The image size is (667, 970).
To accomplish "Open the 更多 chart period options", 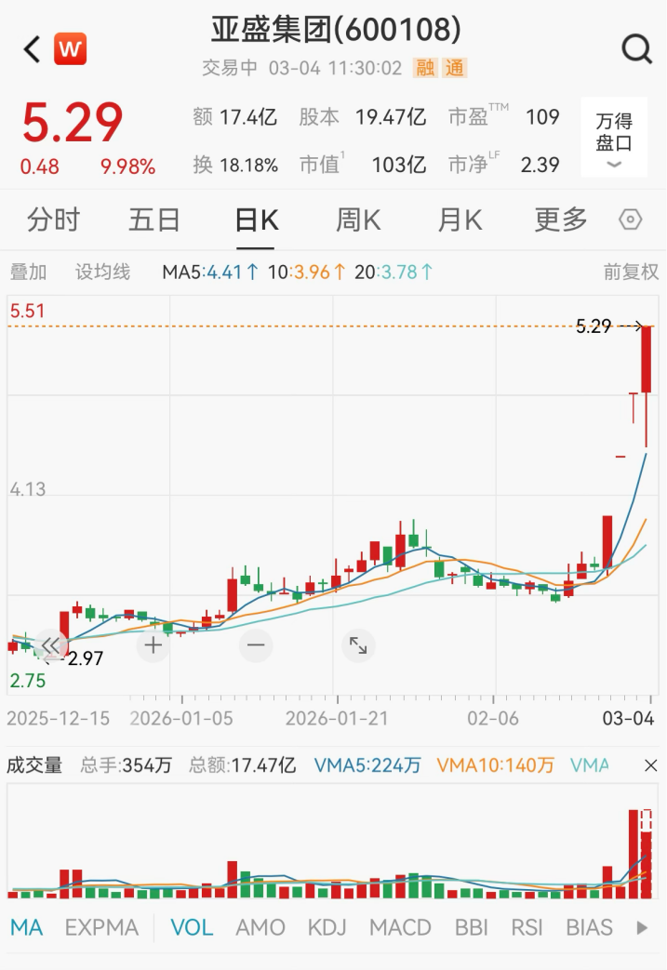I will (x=560, y=219).
